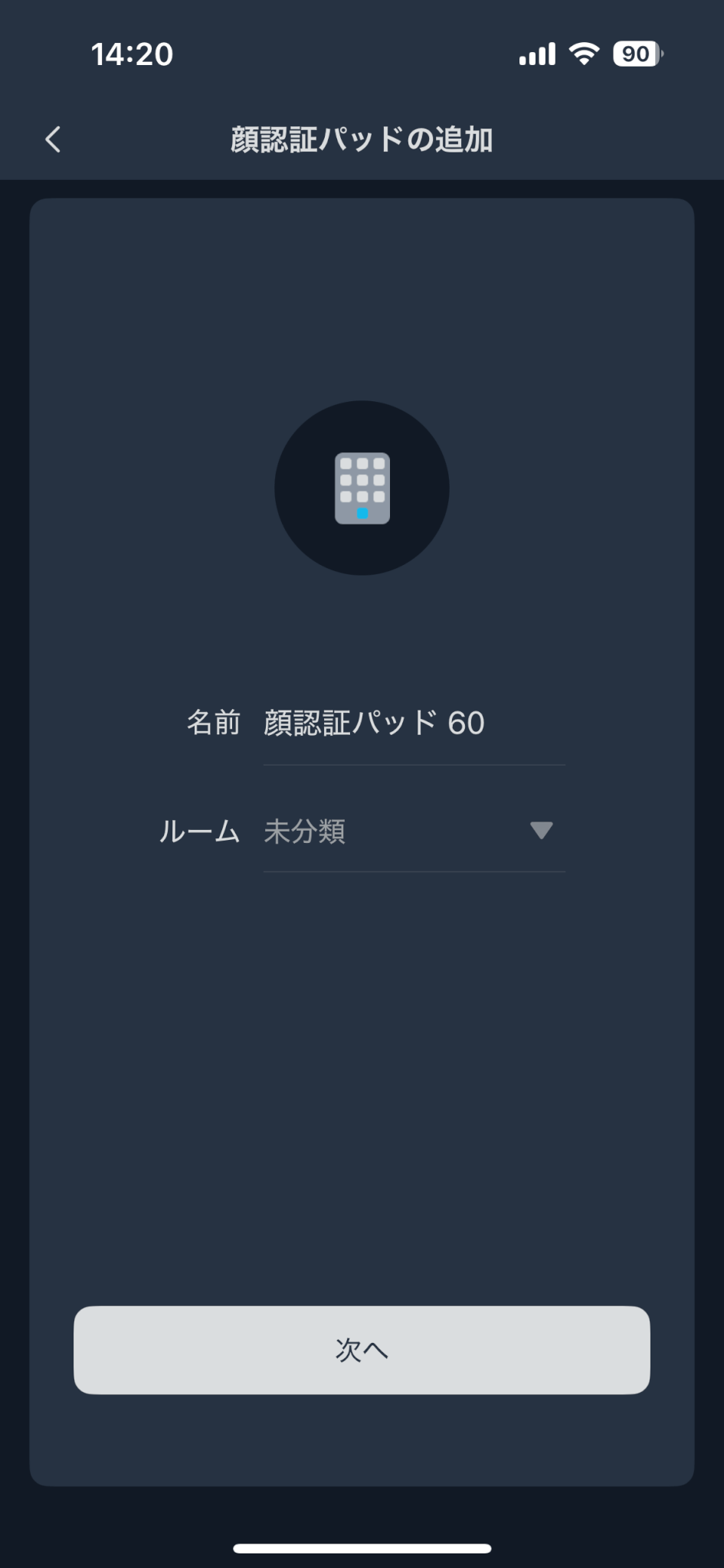This screenshot has height=1568, width=724.
Task: Go back using the top-left arrow
Action: pyautogui.click(x=53, y=139)
